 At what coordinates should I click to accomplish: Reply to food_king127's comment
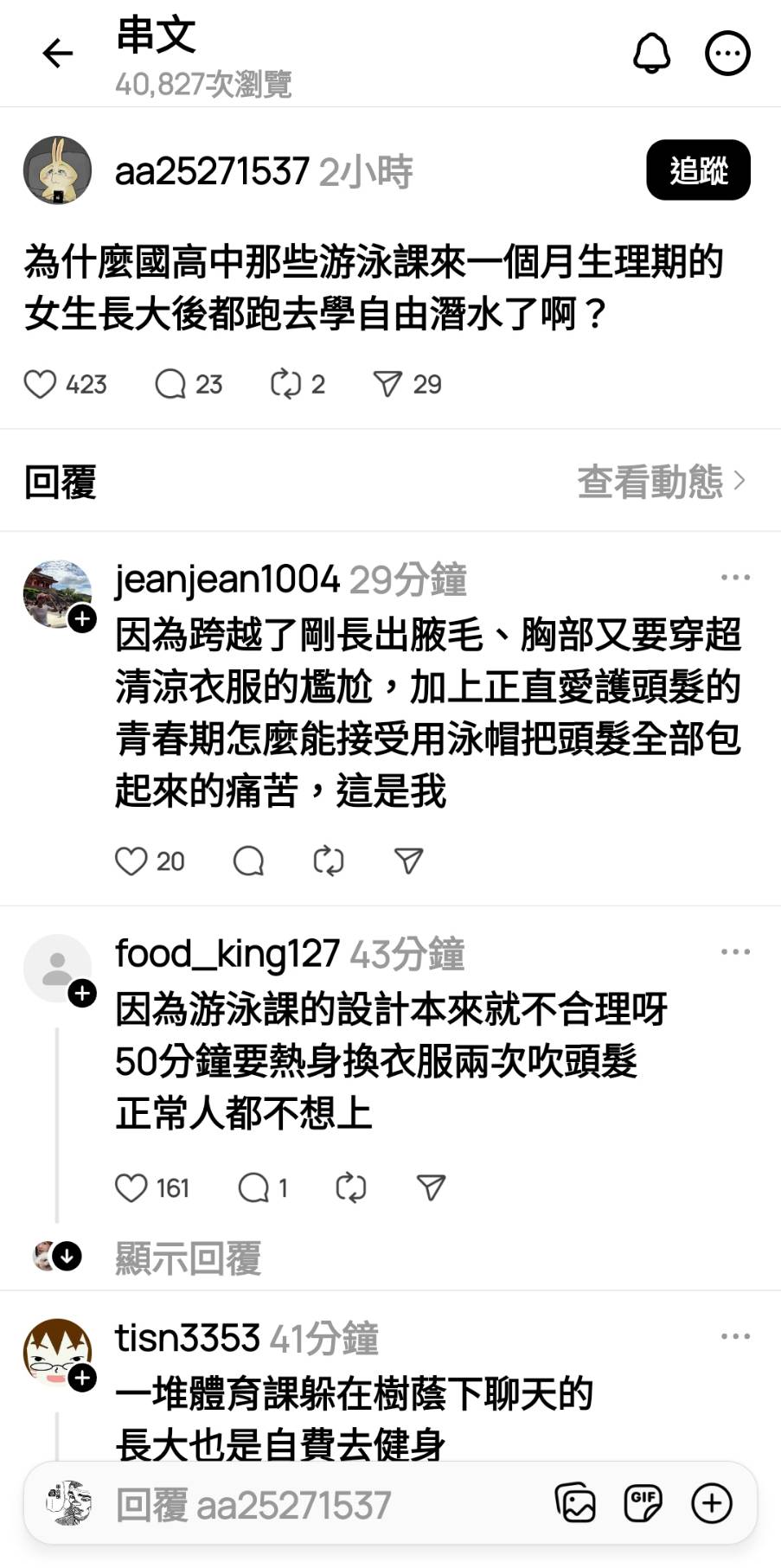pos(253,1188)
